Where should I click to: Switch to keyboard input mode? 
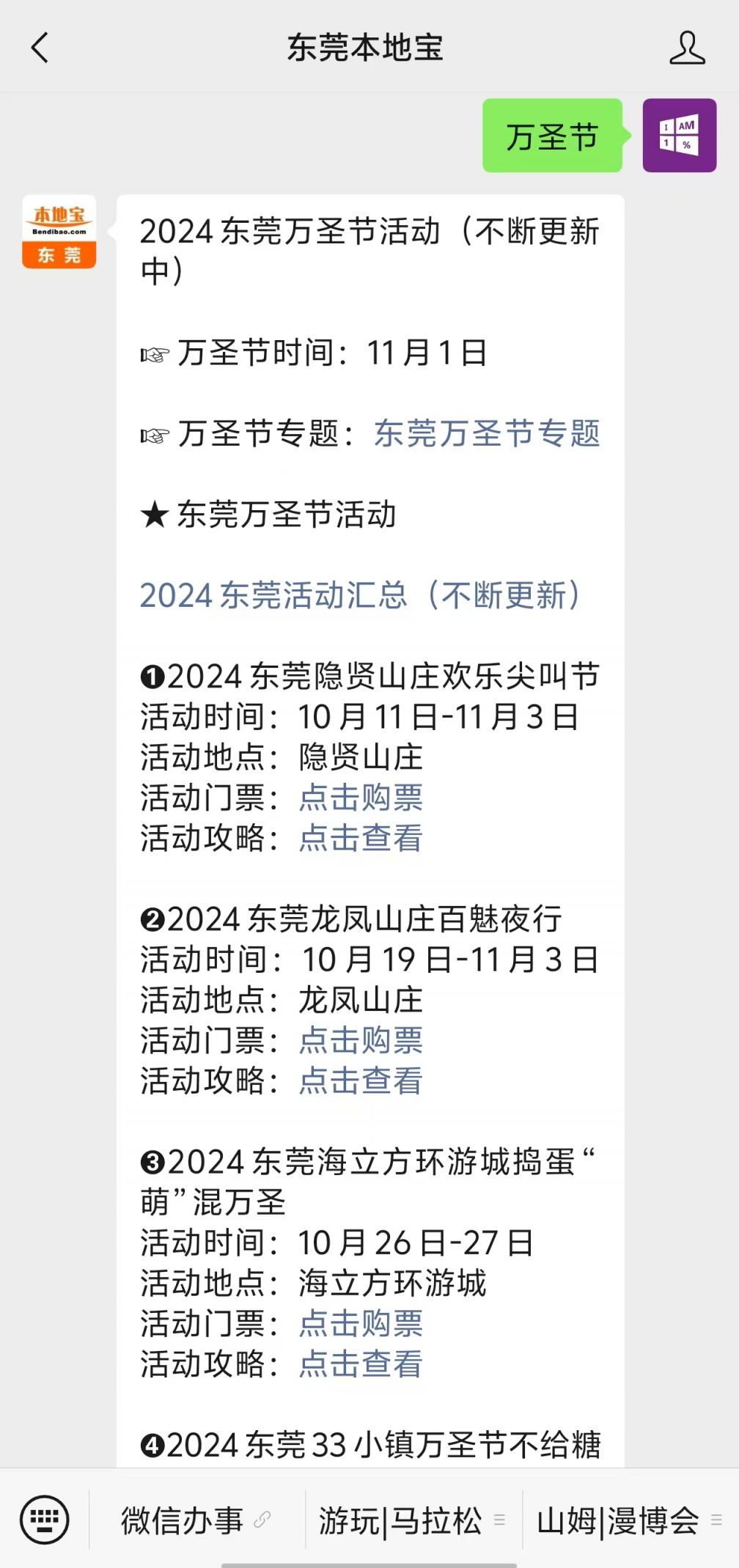pyautogui.click(x=45, y=1520)
